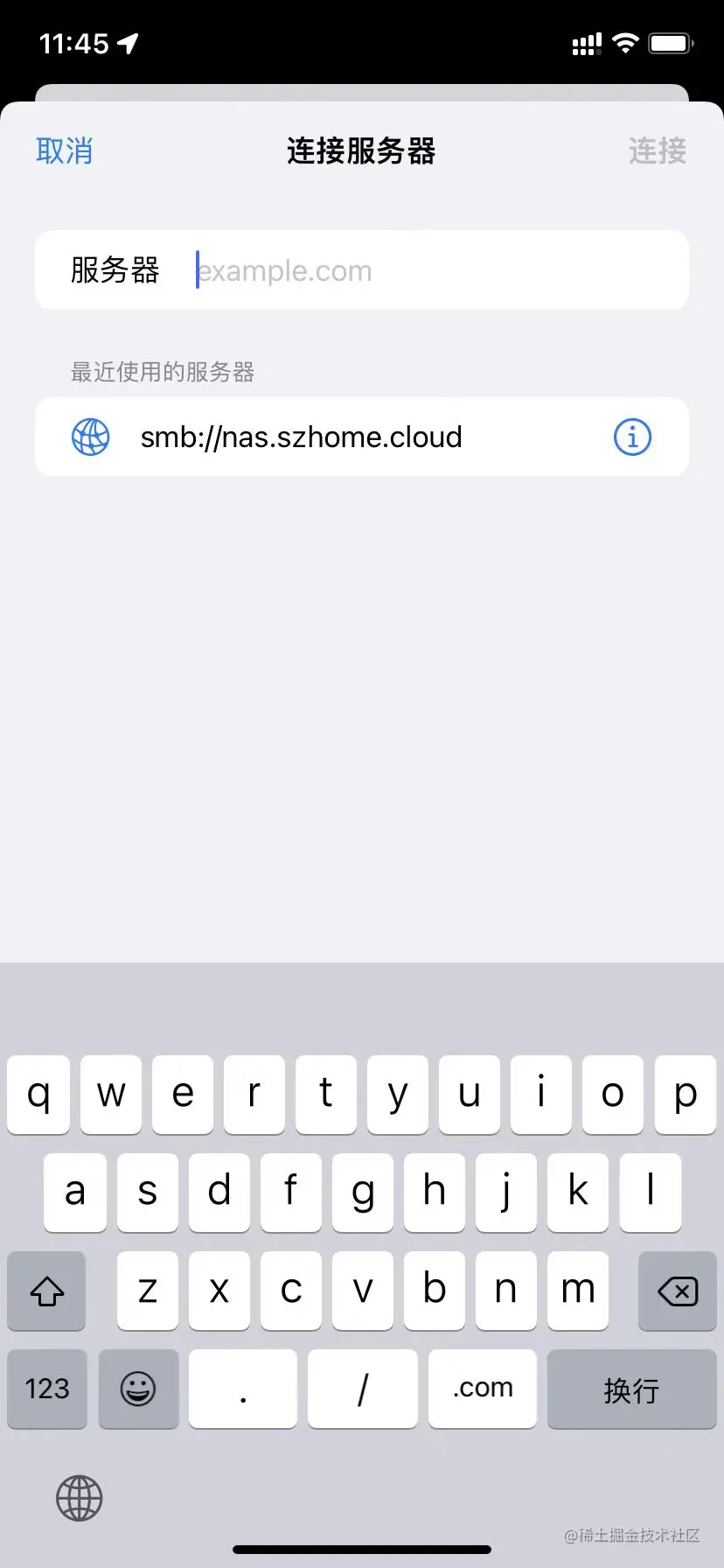Tap the 连接 button at top right
The height and width of the screenshot is (1568, 724).
657,150
